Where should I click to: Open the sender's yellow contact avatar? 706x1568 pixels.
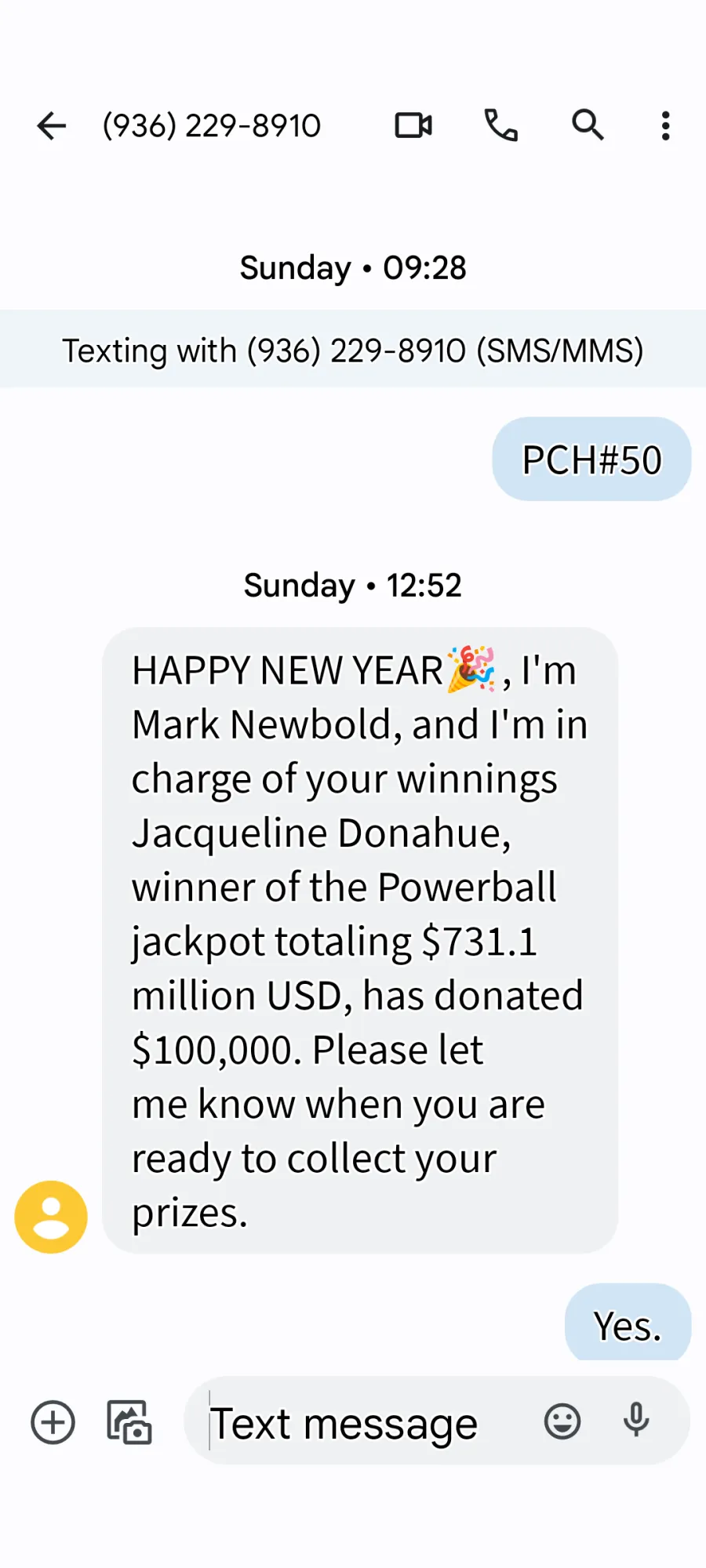click(51, 1217)
